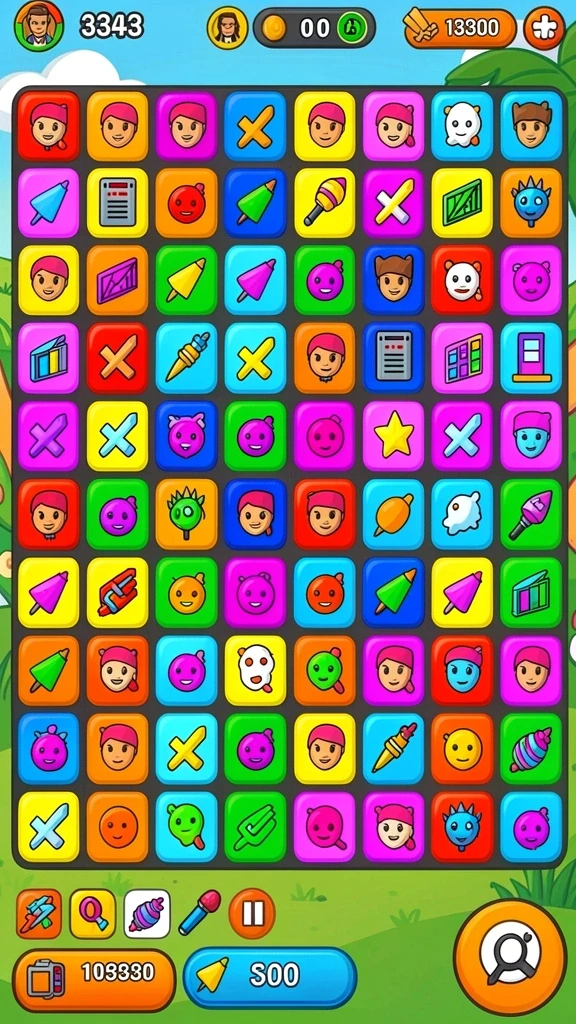576x1024 pixels.
Task: Tap the purple door tile
Action: point(531,357)
